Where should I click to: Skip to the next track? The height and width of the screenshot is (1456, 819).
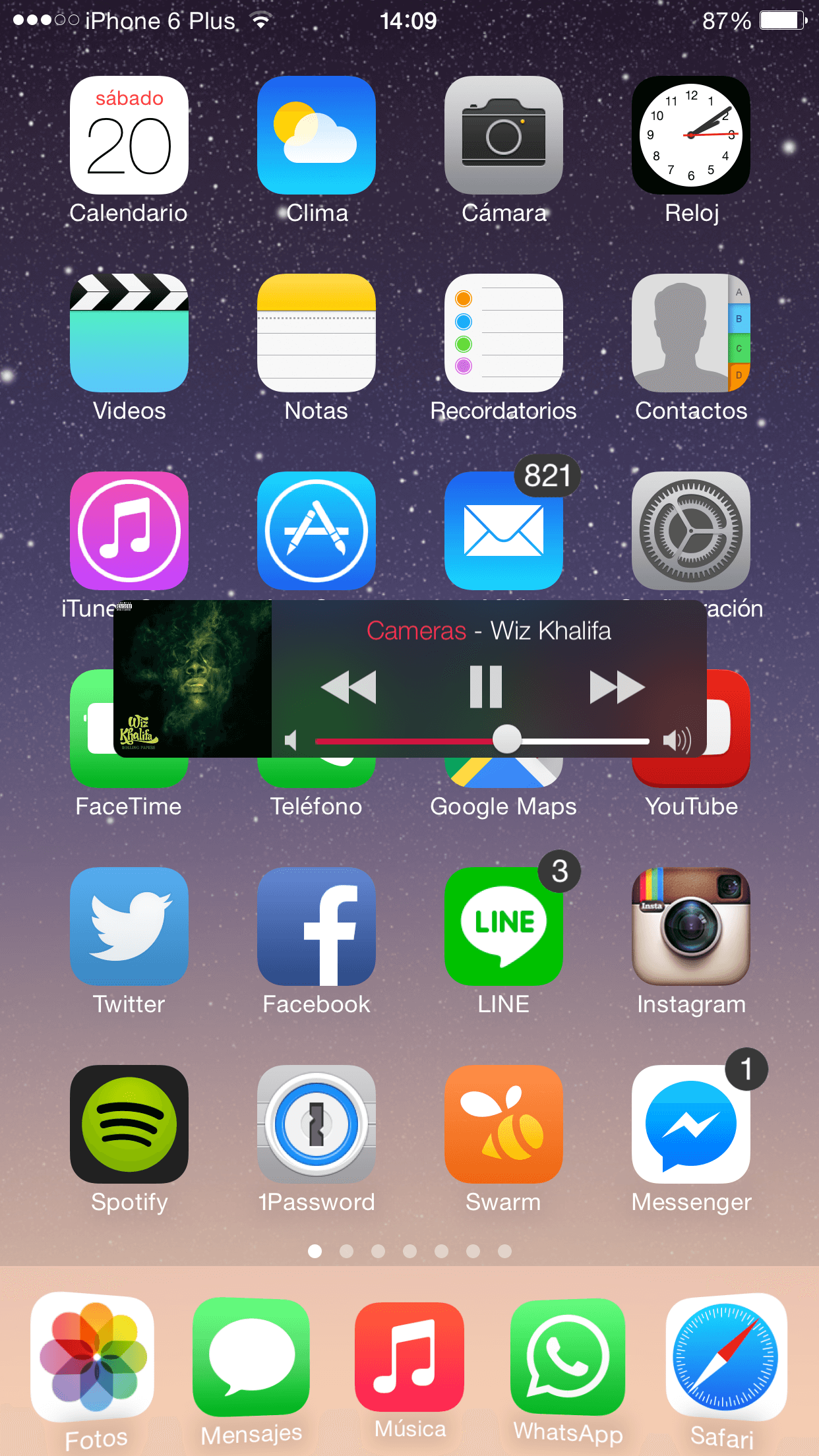click(x=617, y=686)
